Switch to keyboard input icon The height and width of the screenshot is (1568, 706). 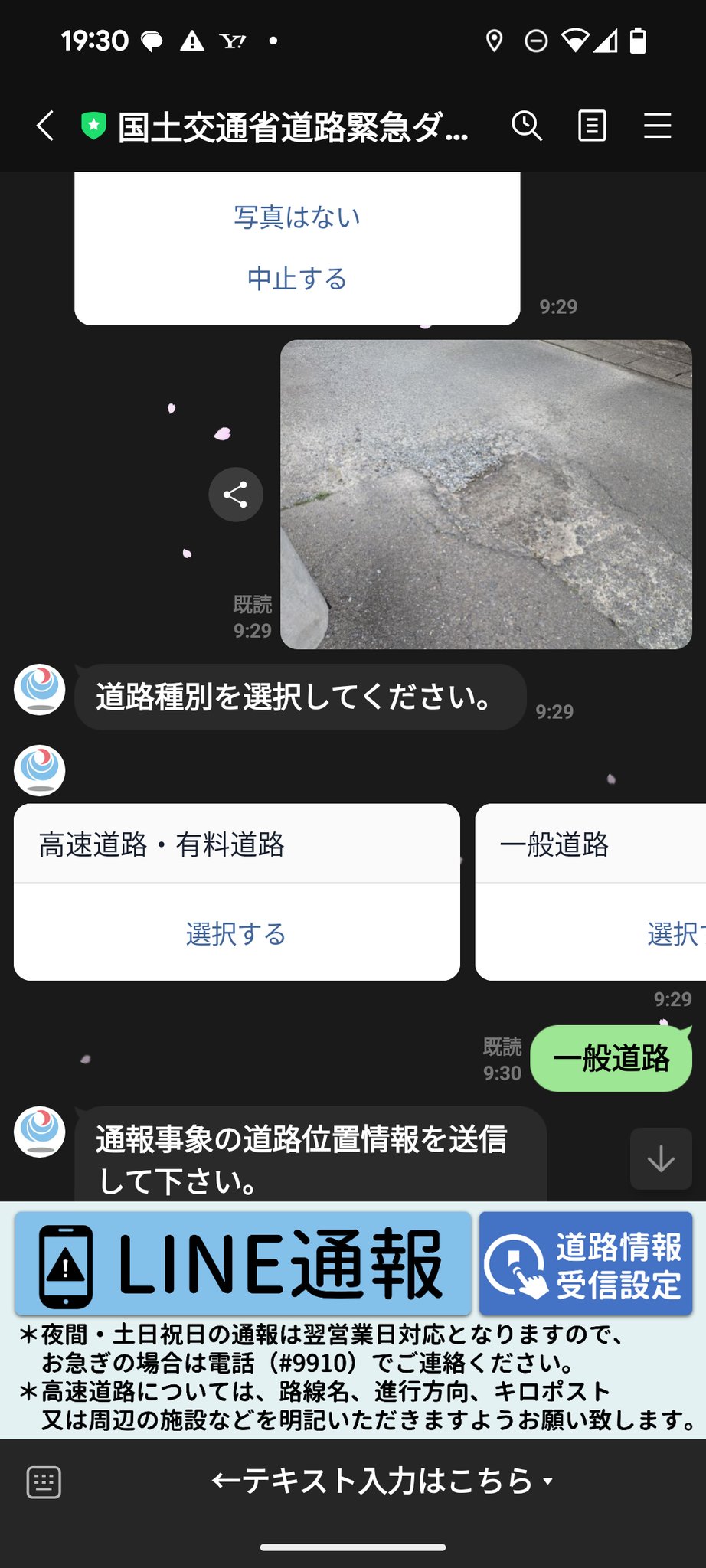(x=44, y=1482)
